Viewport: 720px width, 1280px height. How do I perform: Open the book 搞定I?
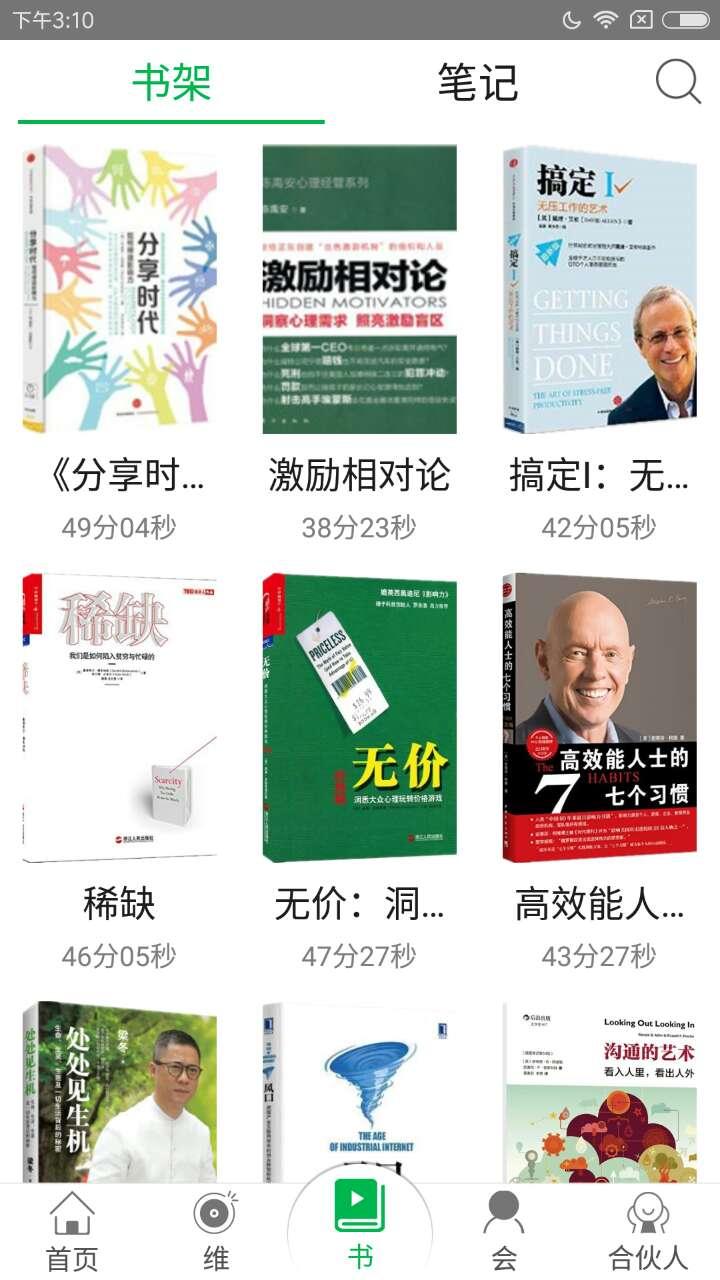[599, 290]
